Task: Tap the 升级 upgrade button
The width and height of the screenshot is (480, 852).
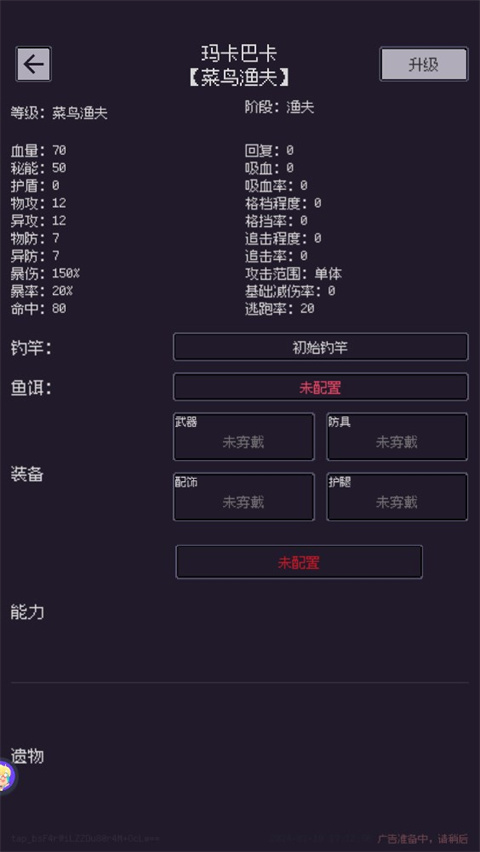Action: 423,64
